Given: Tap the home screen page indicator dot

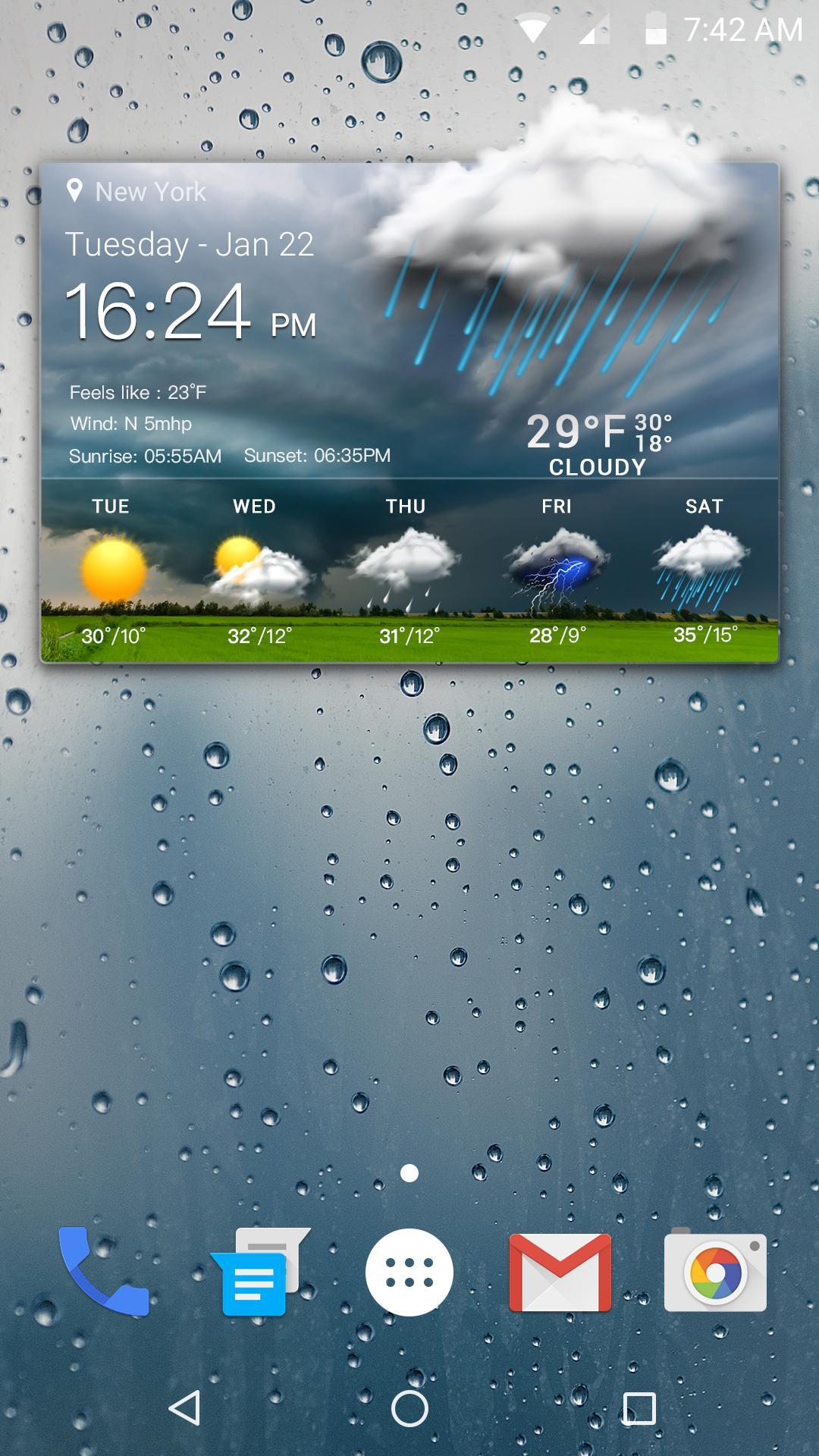Looking at the screenshot, I should tap(409, 1172).
